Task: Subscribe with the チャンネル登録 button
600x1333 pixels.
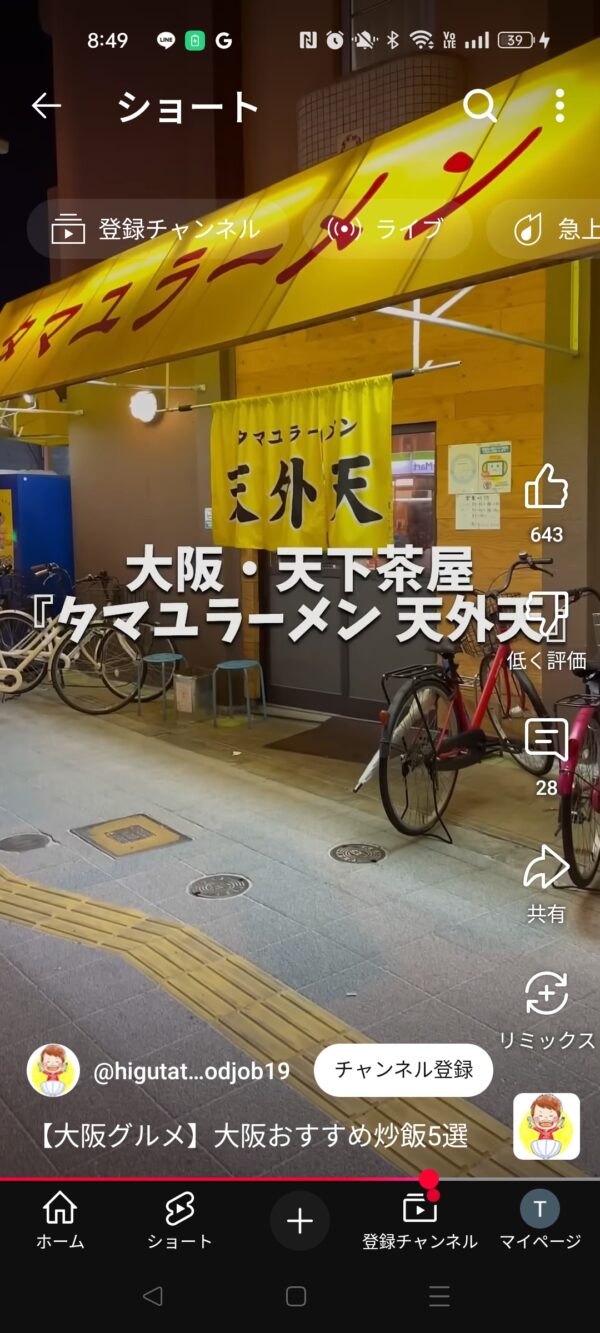Action: pos(403,1070)
